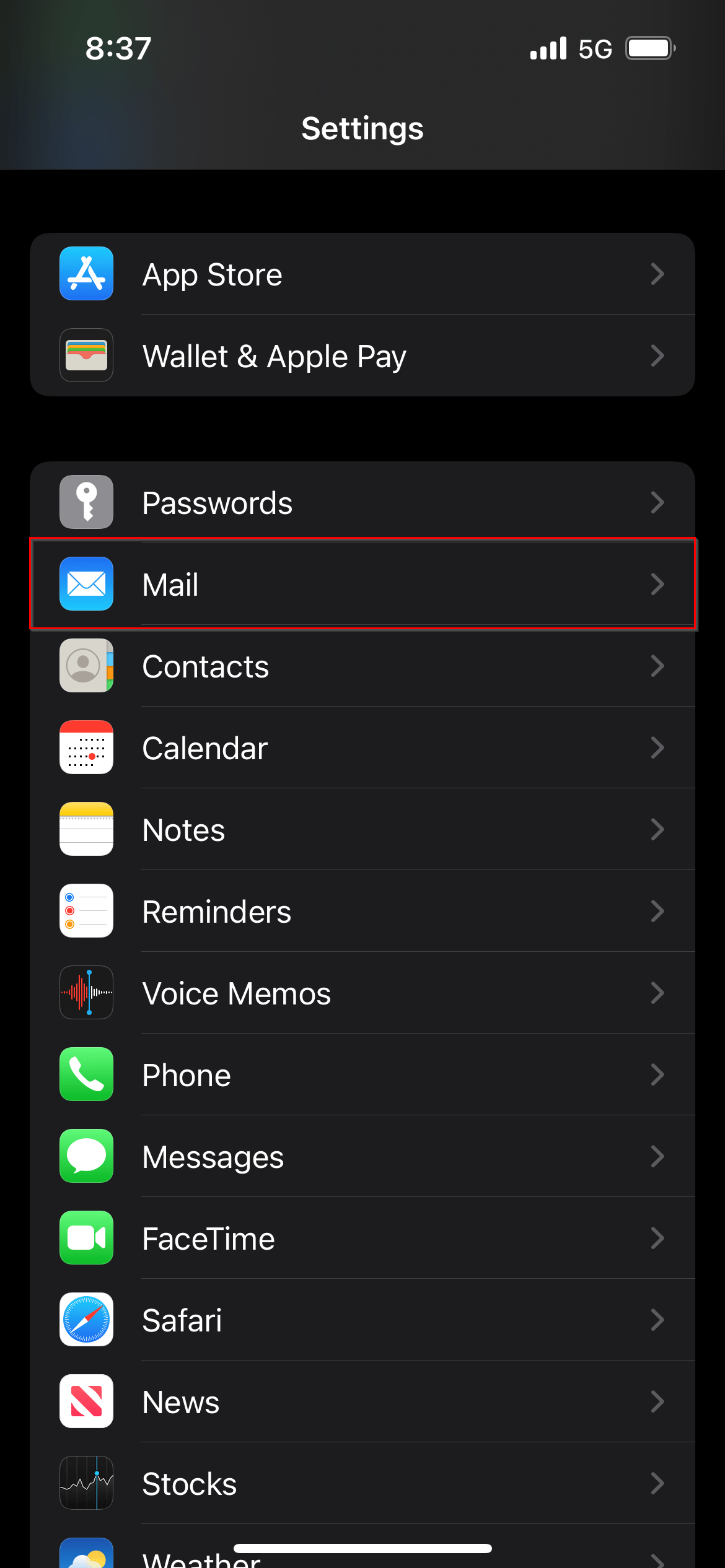
Task: Tap the Safari compass icon
Action: tap(86, 1320)
